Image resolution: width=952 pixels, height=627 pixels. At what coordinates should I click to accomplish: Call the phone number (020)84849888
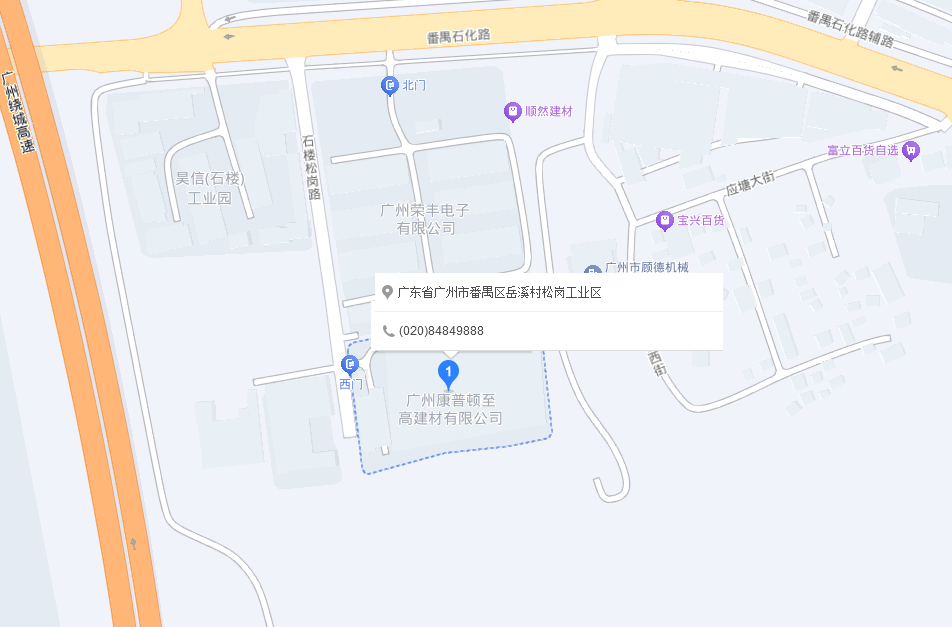(x=441, y=331)
